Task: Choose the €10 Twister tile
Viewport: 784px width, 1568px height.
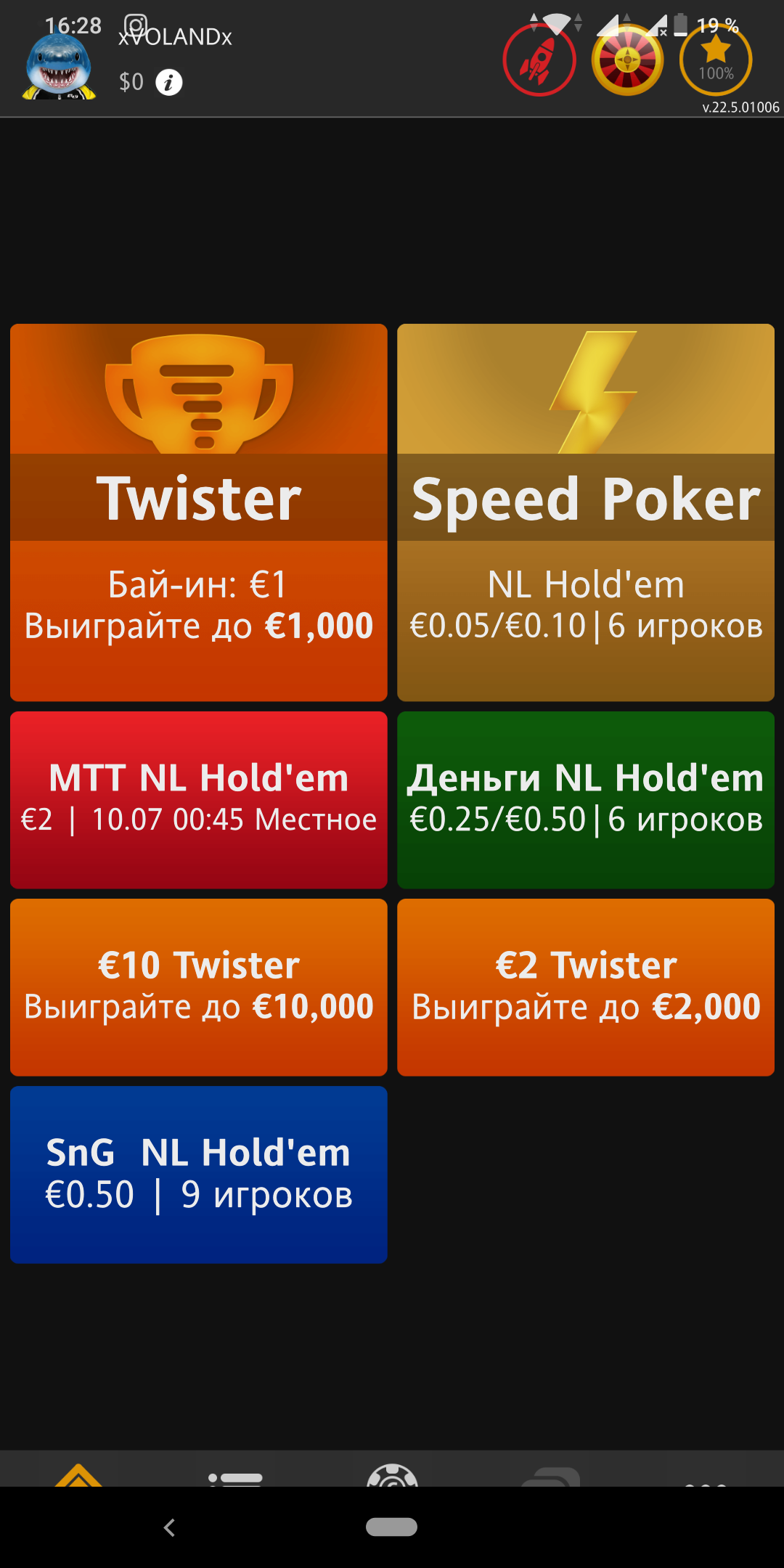Action: pos(199,987)
